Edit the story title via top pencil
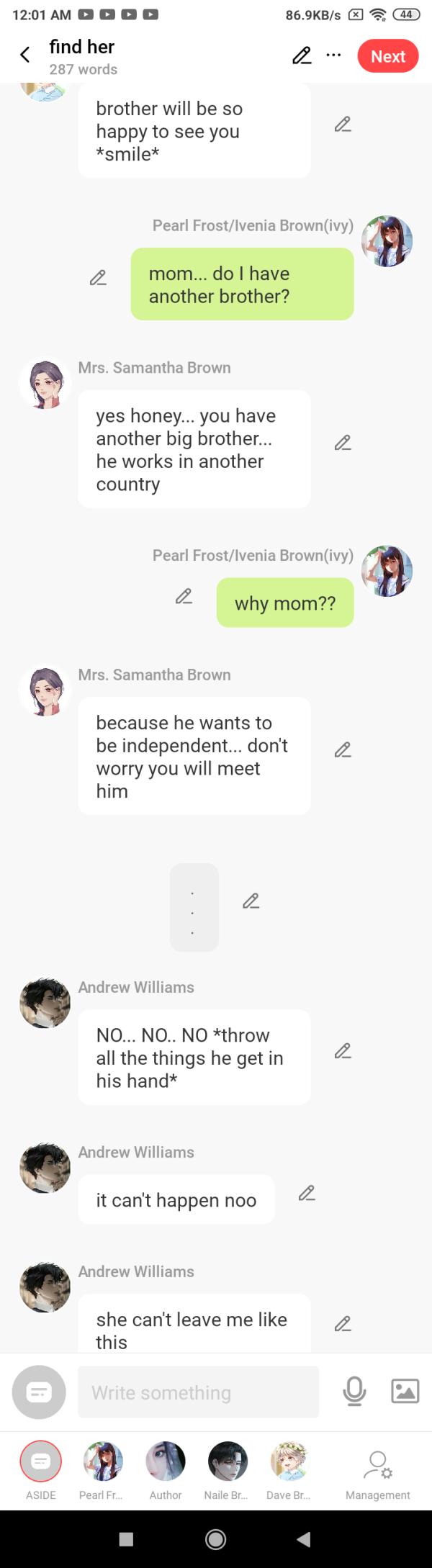Screen dimensions: 432x1568 [302, 55]
